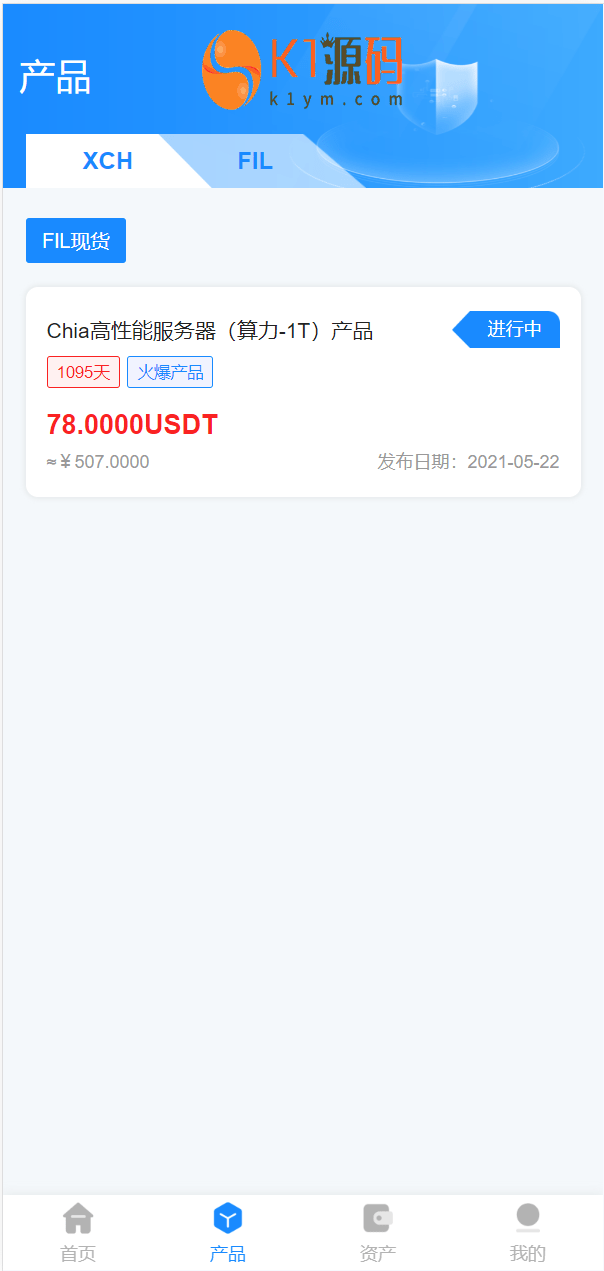The width and height of the screenshot is (604, 1271).
Task: Select the FIL现货 filter chip
Action: click(x=76, y=241)
